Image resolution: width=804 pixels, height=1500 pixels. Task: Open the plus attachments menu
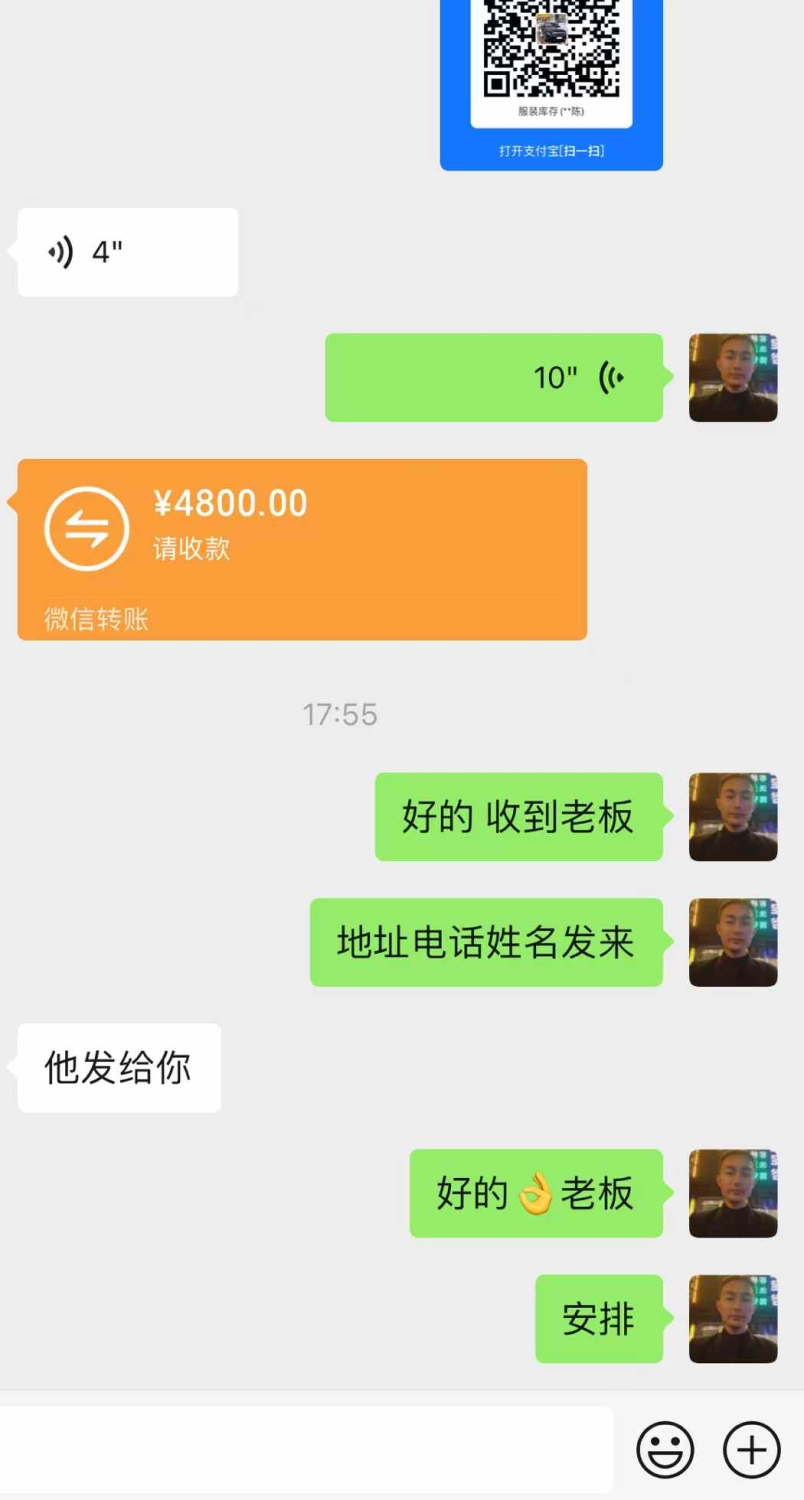click(752, 1449)
